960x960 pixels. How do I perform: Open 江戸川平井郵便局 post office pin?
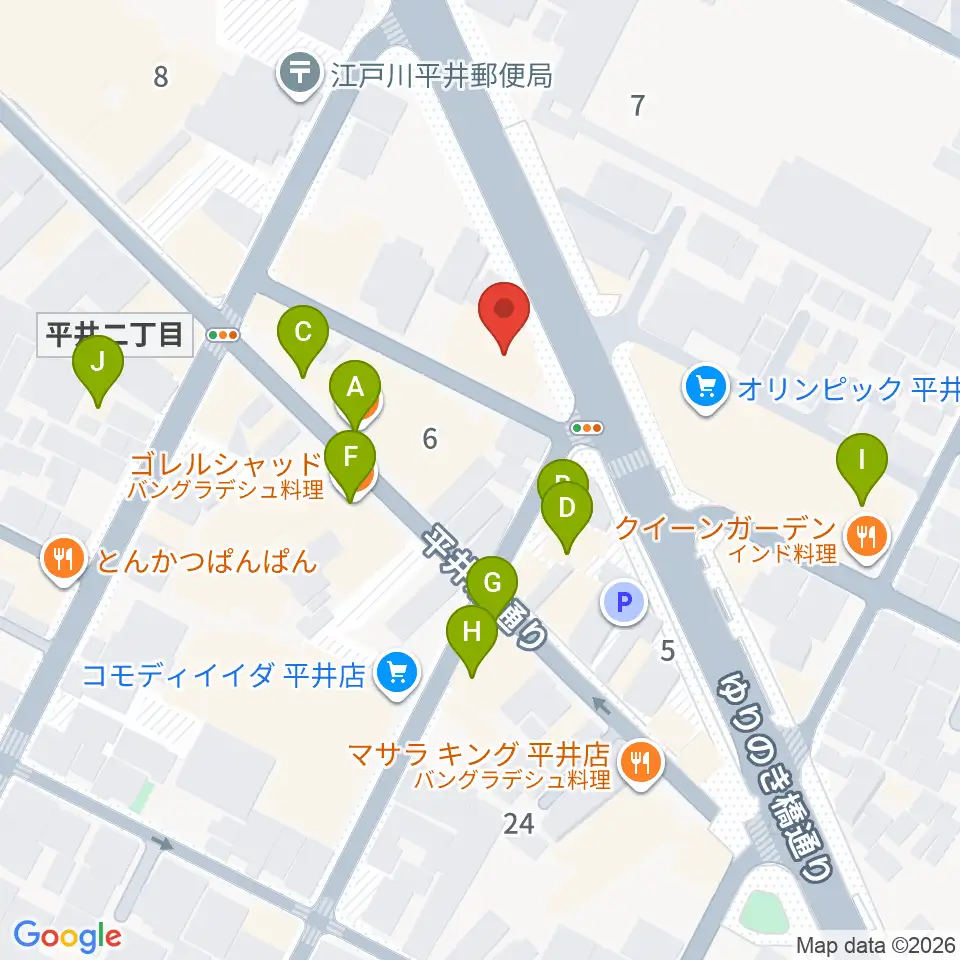(x=299, y=76)
